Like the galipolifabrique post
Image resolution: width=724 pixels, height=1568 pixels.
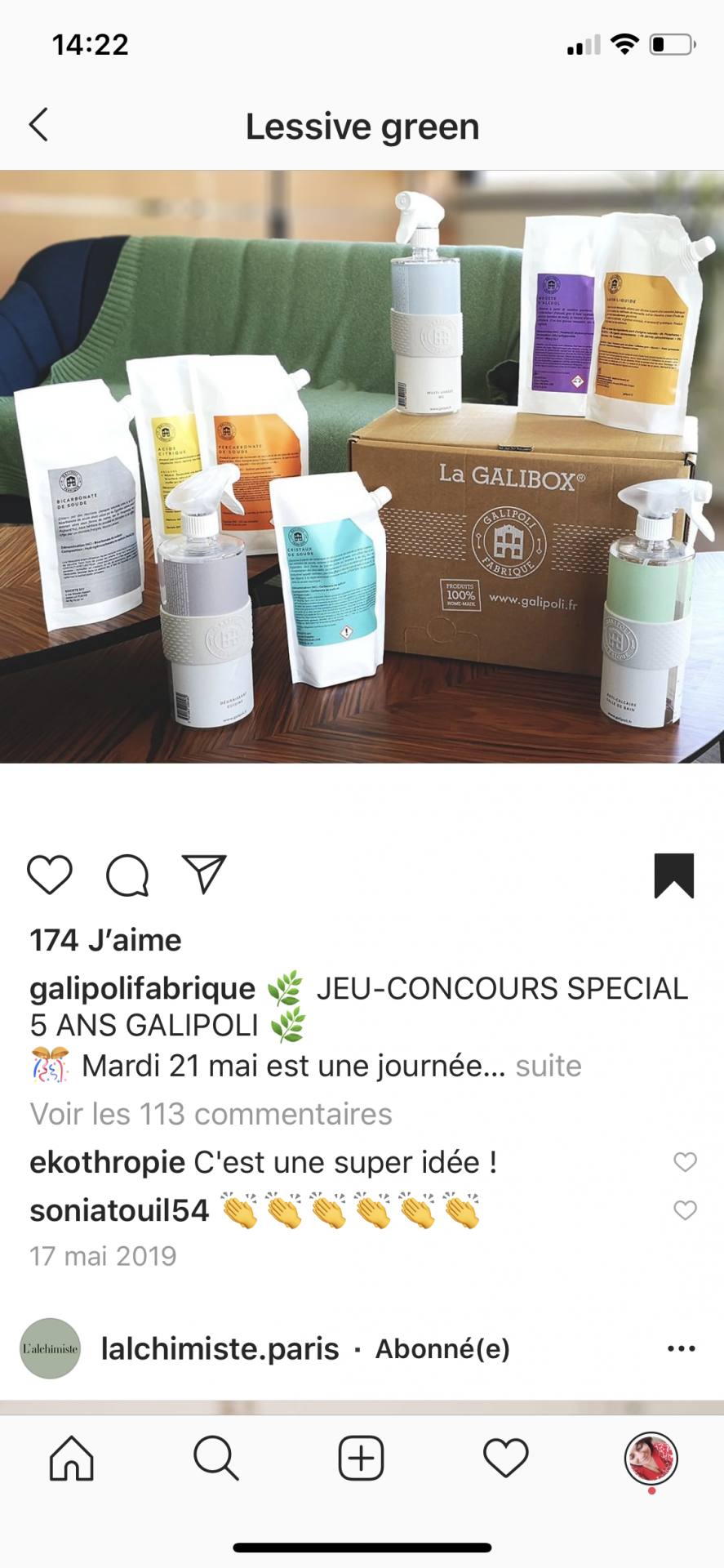click(x=50, y=875)
